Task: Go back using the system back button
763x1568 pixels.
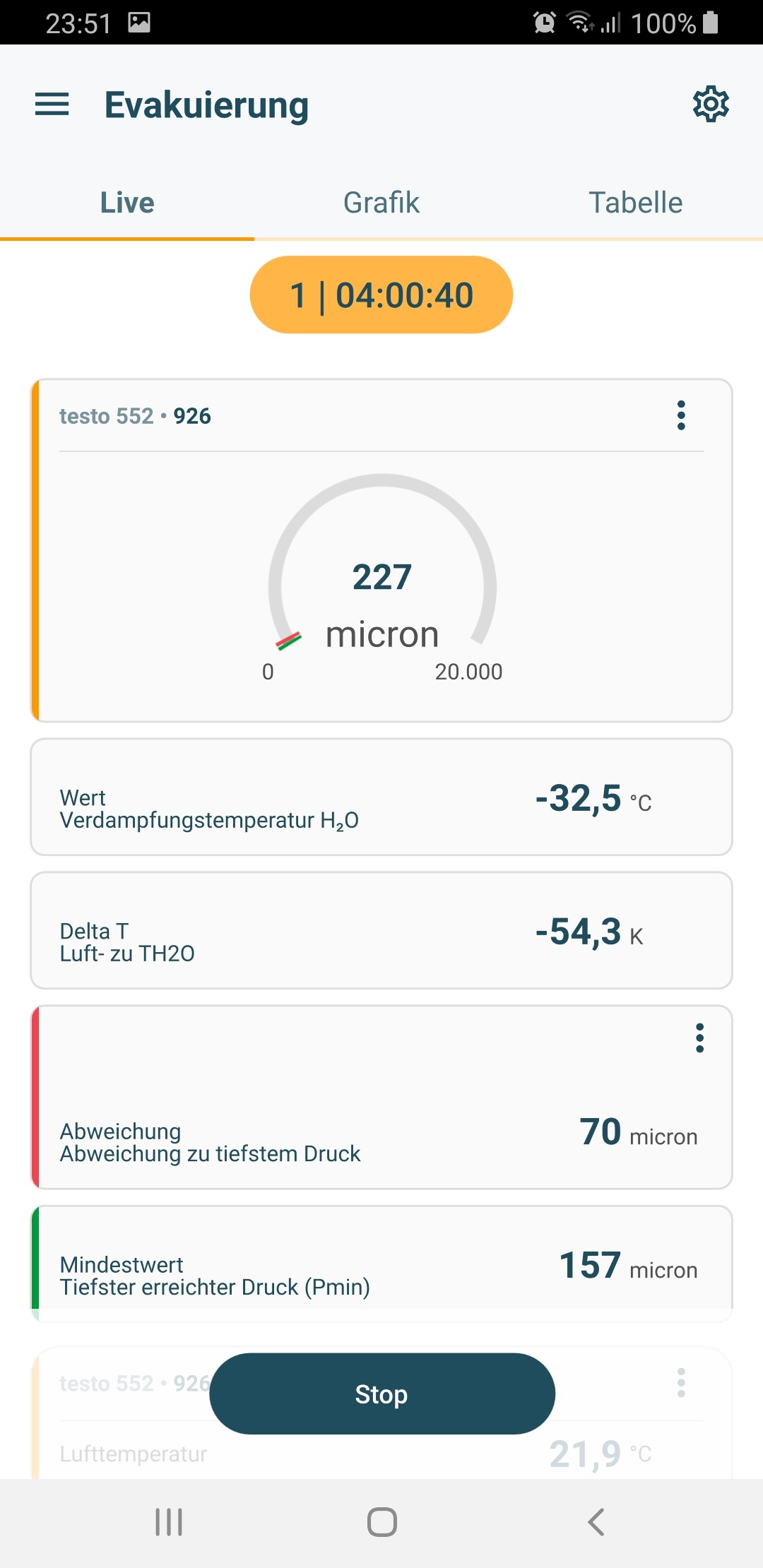Action: pos(596,1522)
